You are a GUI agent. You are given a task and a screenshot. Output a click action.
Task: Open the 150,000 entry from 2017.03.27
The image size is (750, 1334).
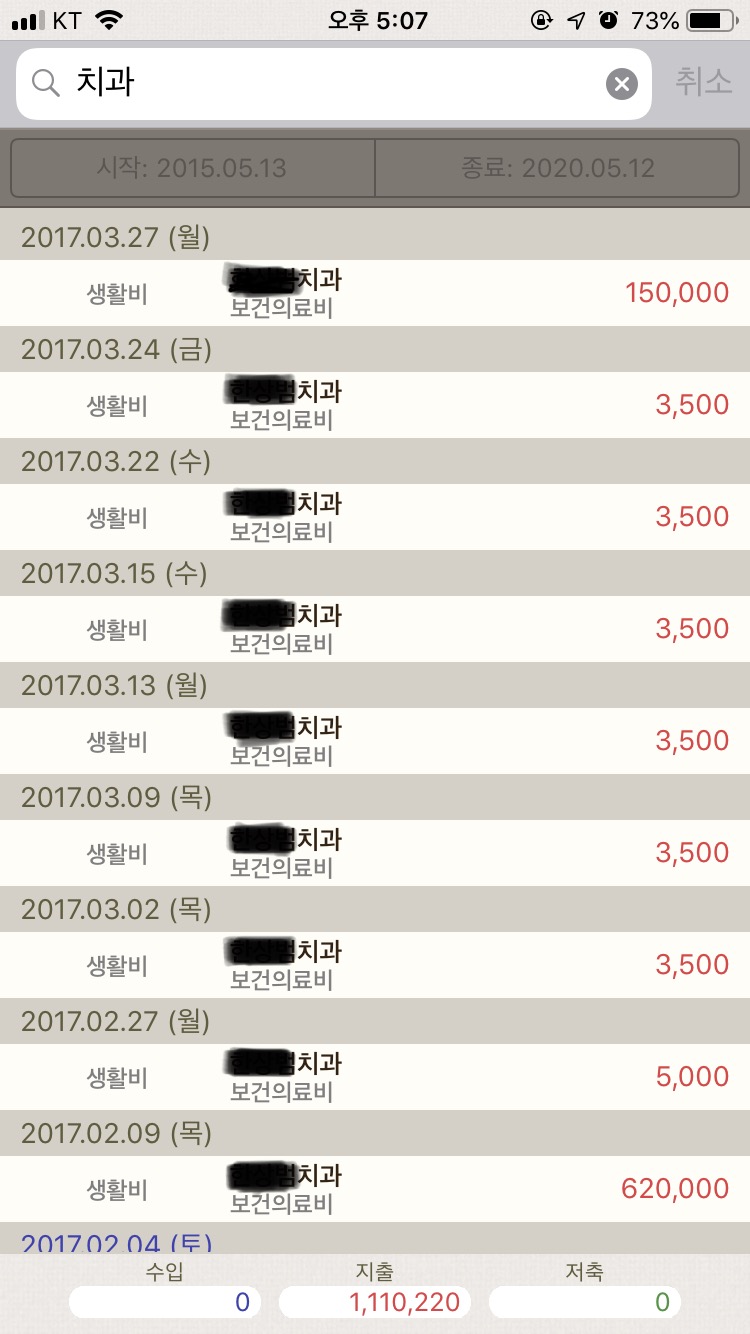coord(375,293)
